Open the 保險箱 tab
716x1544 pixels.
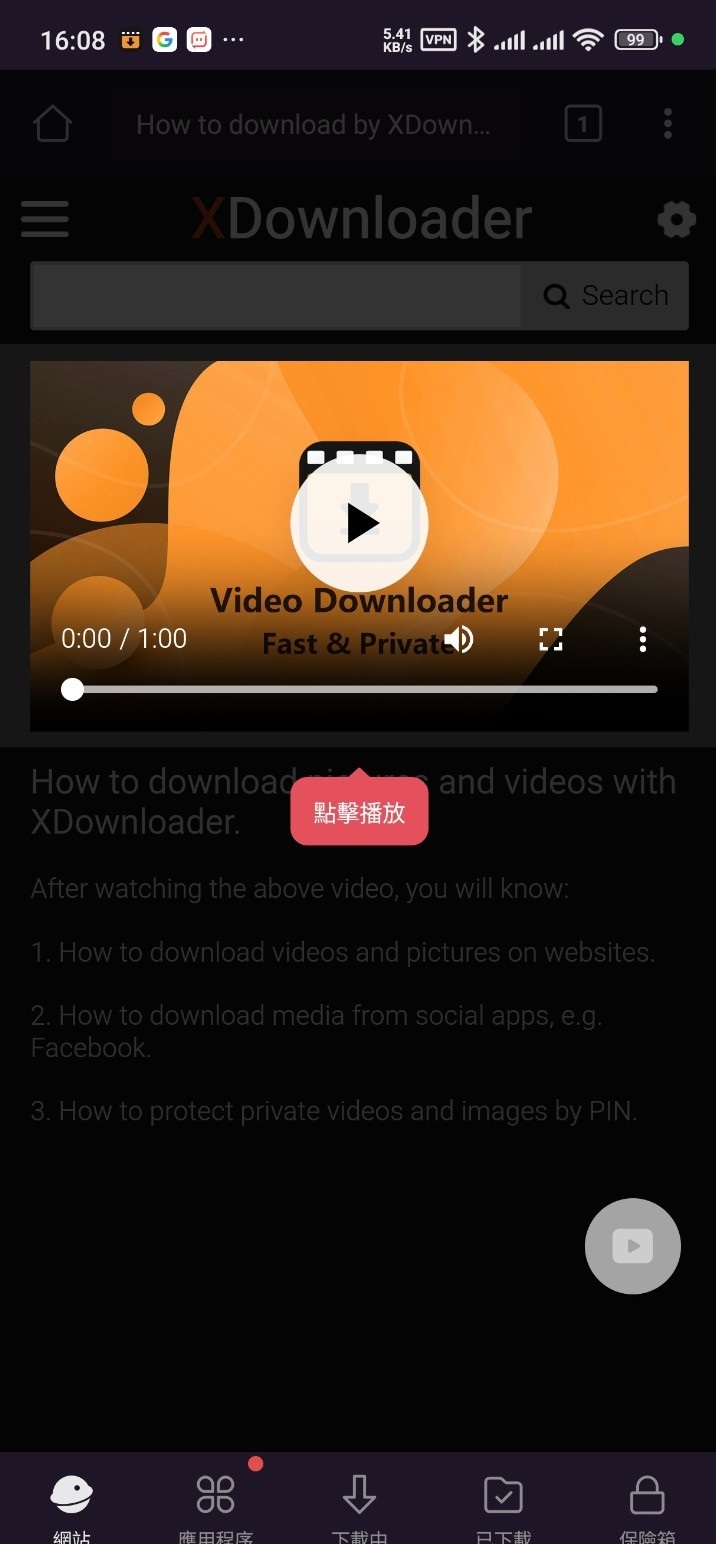tap(646, 1506)
